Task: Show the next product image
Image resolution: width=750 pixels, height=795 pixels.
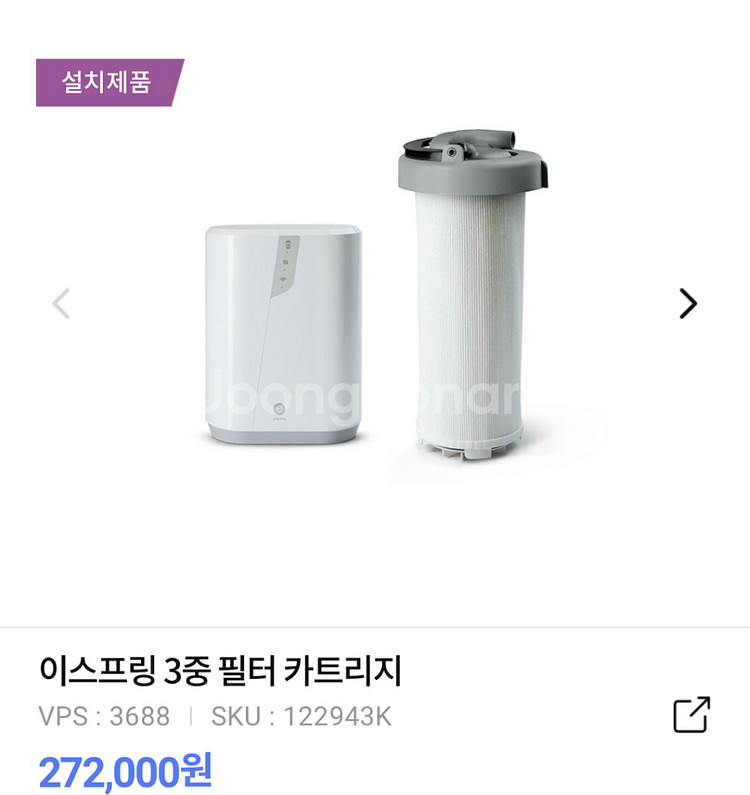Action: click(688, 303)
